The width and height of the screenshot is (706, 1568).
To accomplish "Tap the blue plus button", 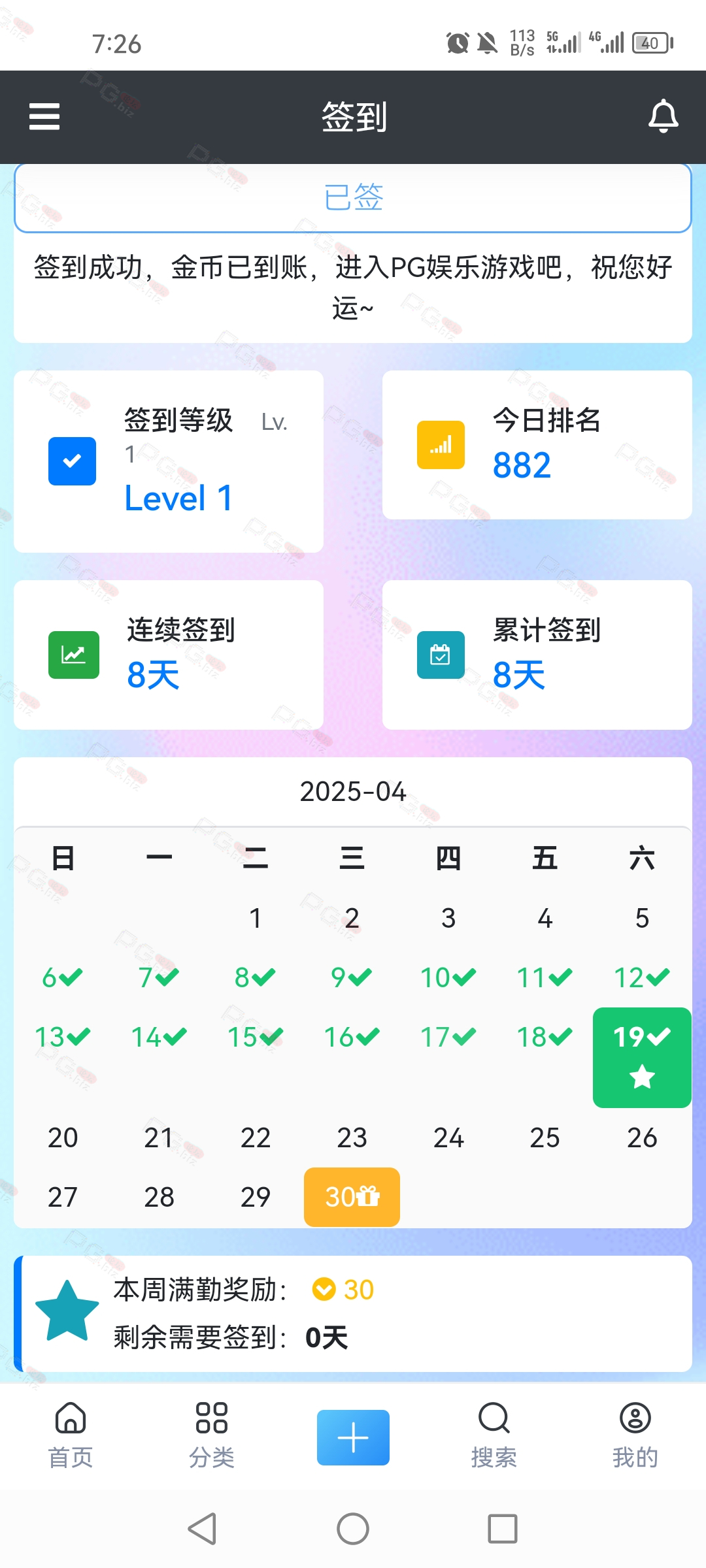I will 353,1437.
